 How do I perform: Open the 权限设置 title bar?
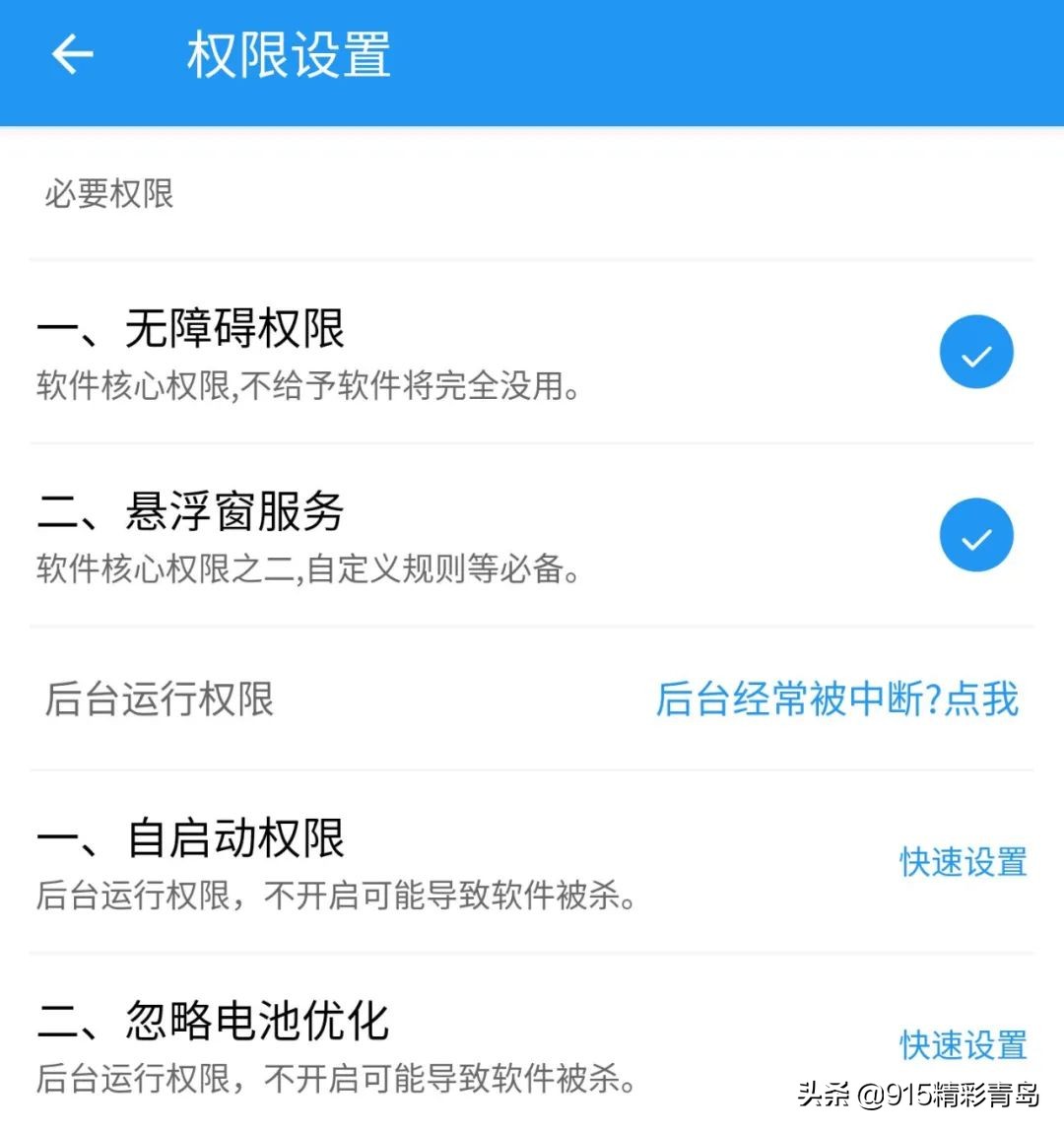pyautogui.click(x=286, y=56)
